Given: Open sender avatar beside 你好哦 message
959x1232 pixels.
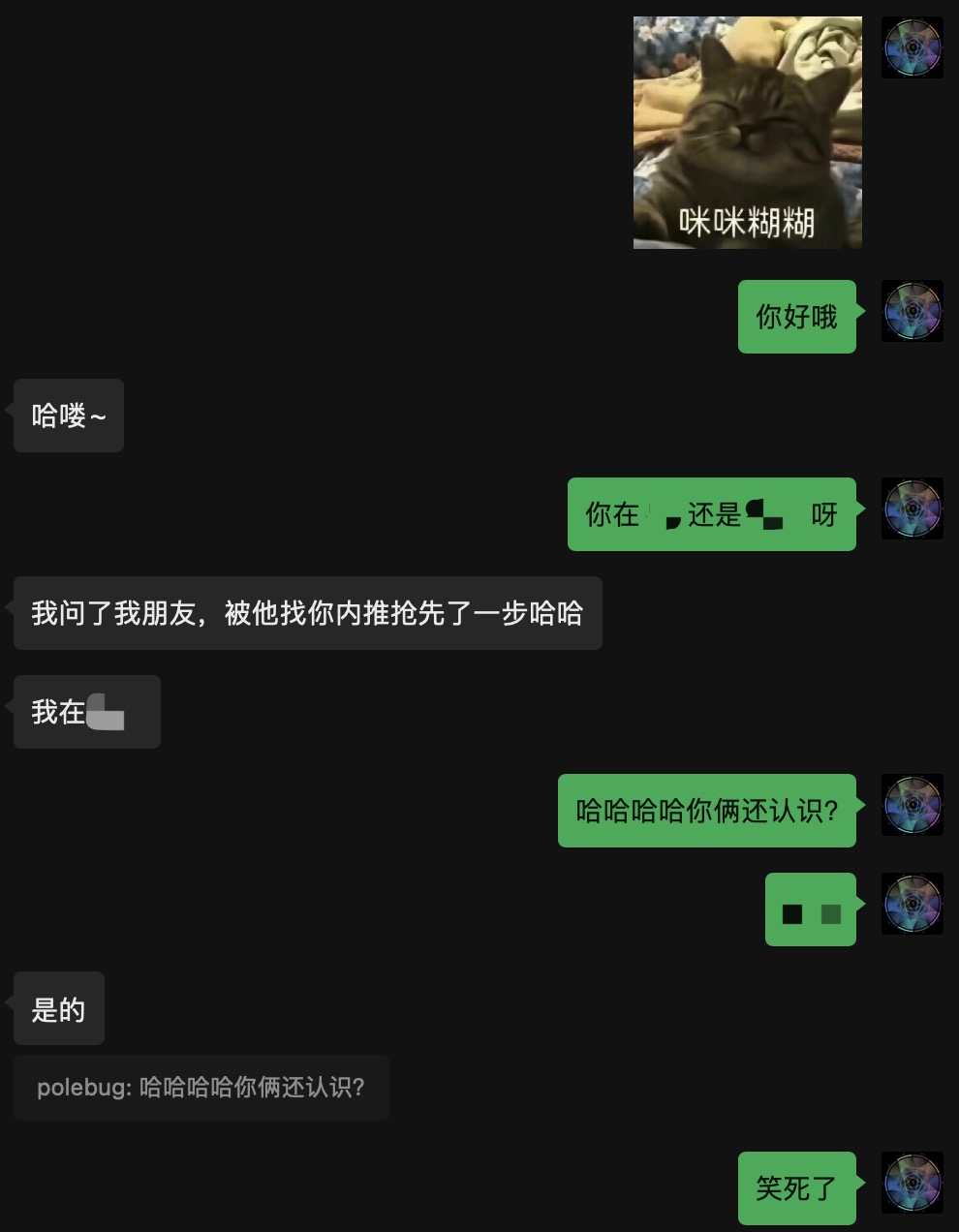Looking at the screenshot, I should point(912,312).
